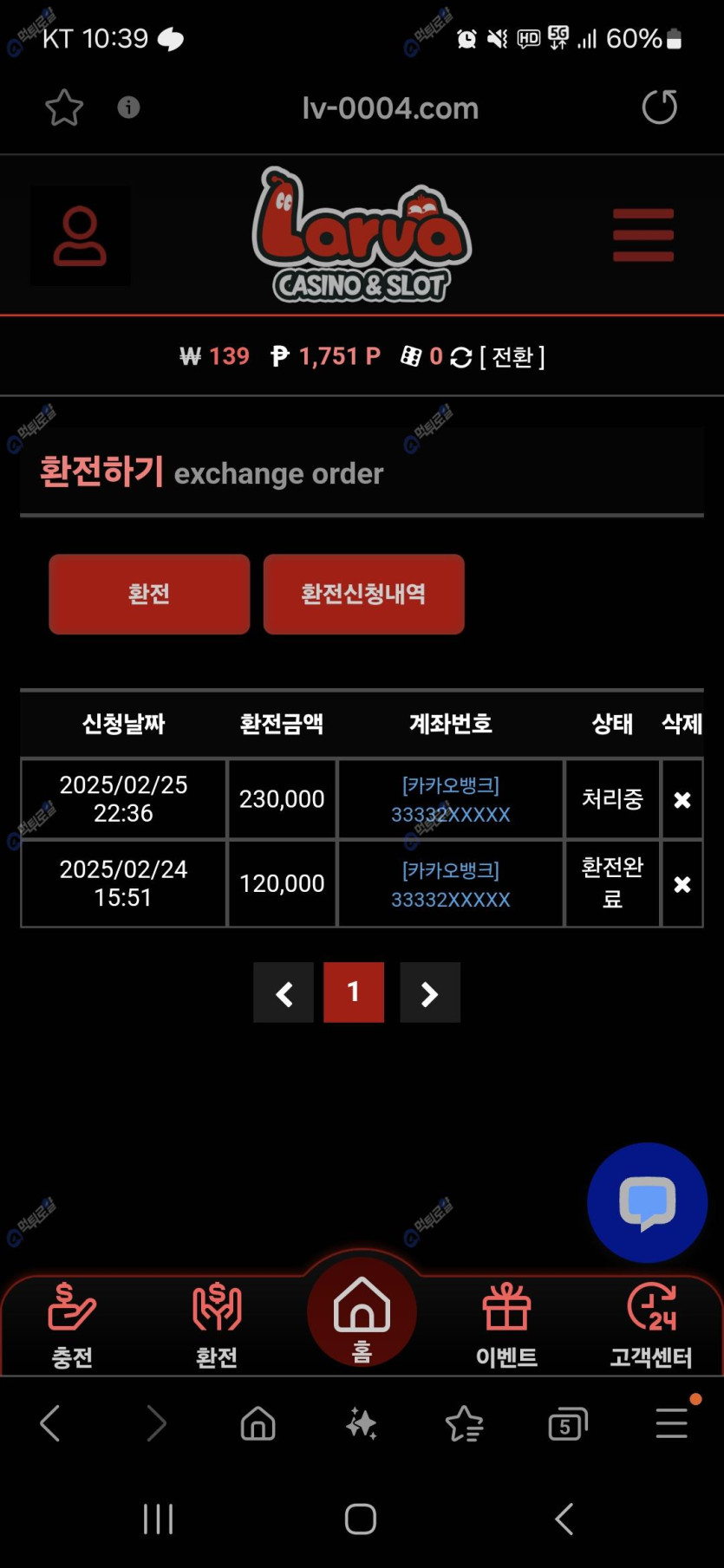The image size is (724, 1568).
Task: Go to previous page arrow
Action: pos(284,992)
